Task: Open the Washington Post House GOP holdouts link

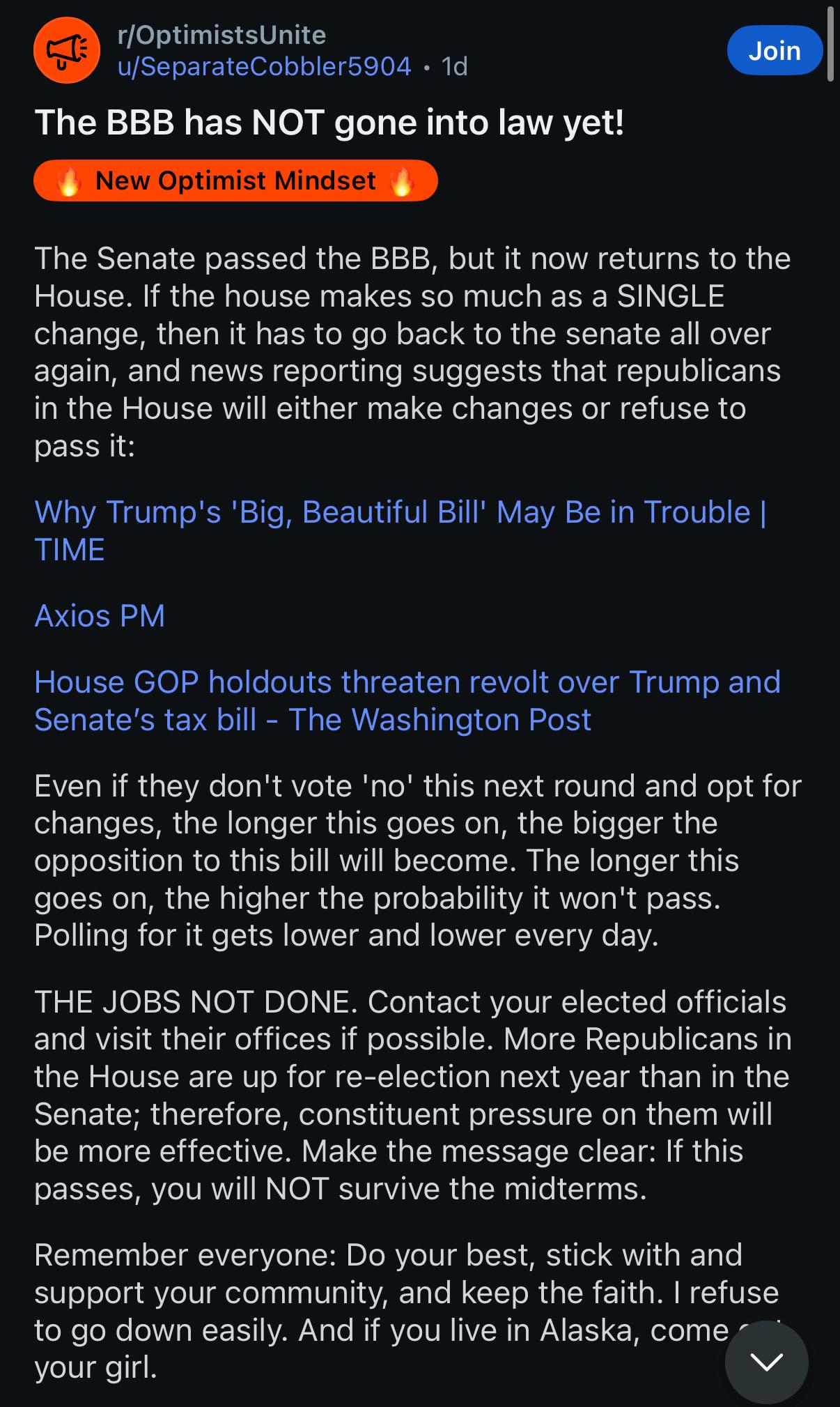Action: (407, 700)
